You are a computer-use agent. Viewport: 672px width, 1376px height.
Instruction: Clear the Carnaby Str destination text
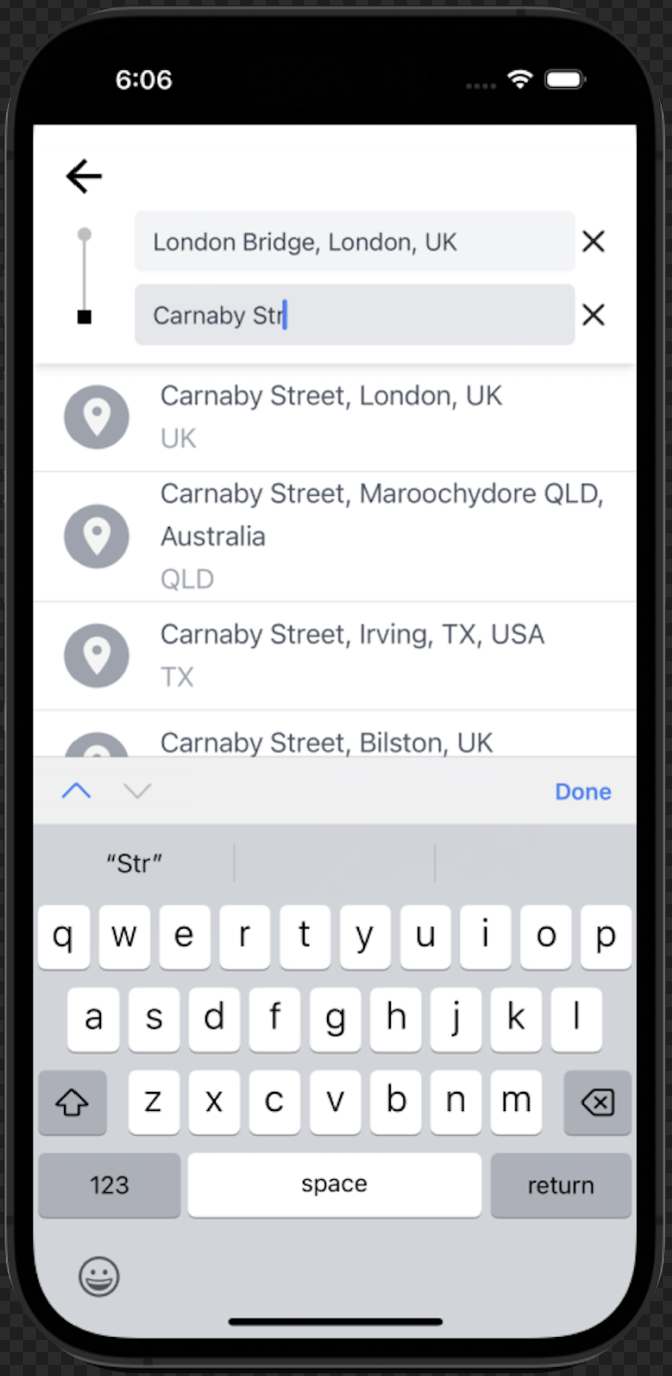[593, 315]
